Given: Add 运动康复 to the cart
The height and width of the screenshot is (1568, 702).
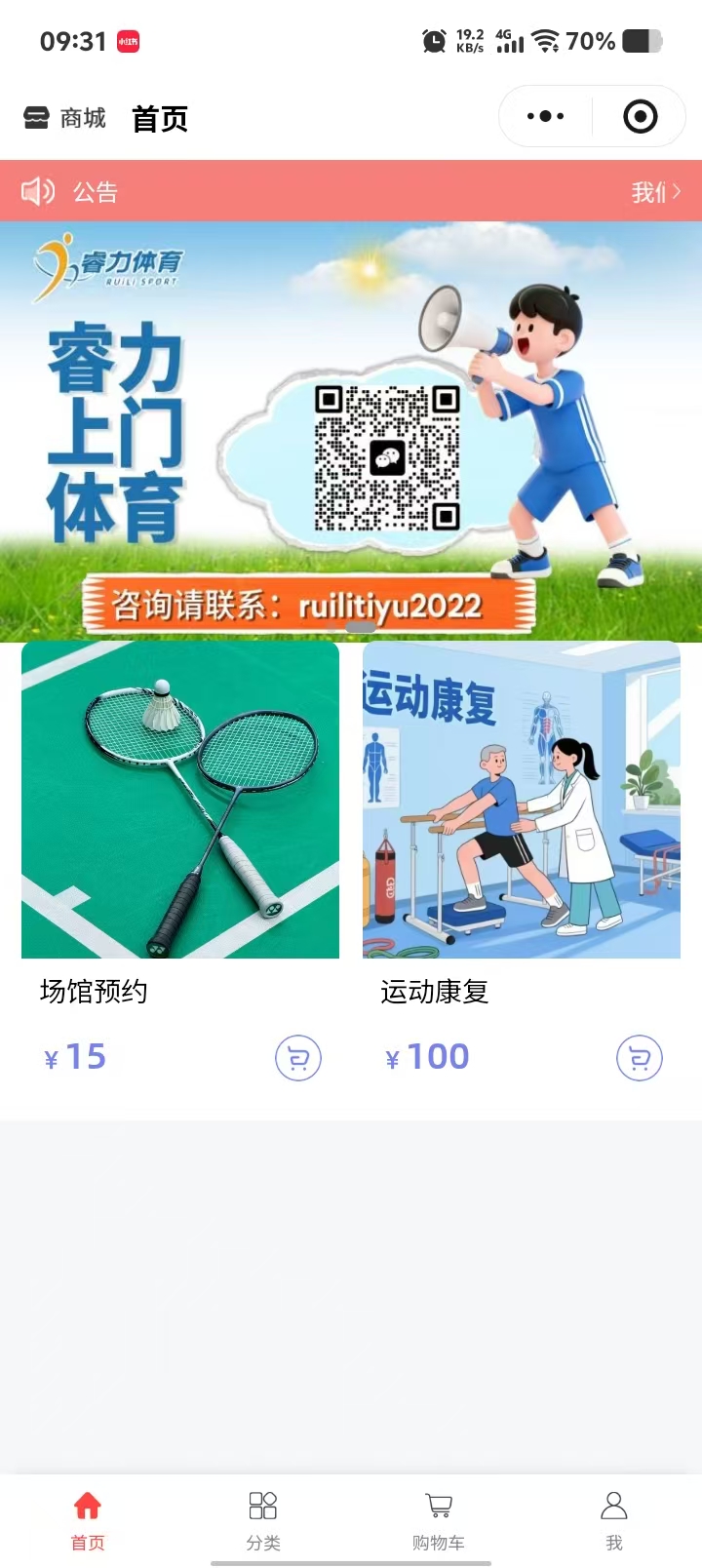Looking at the screenshot, I should click(640, 1058).
